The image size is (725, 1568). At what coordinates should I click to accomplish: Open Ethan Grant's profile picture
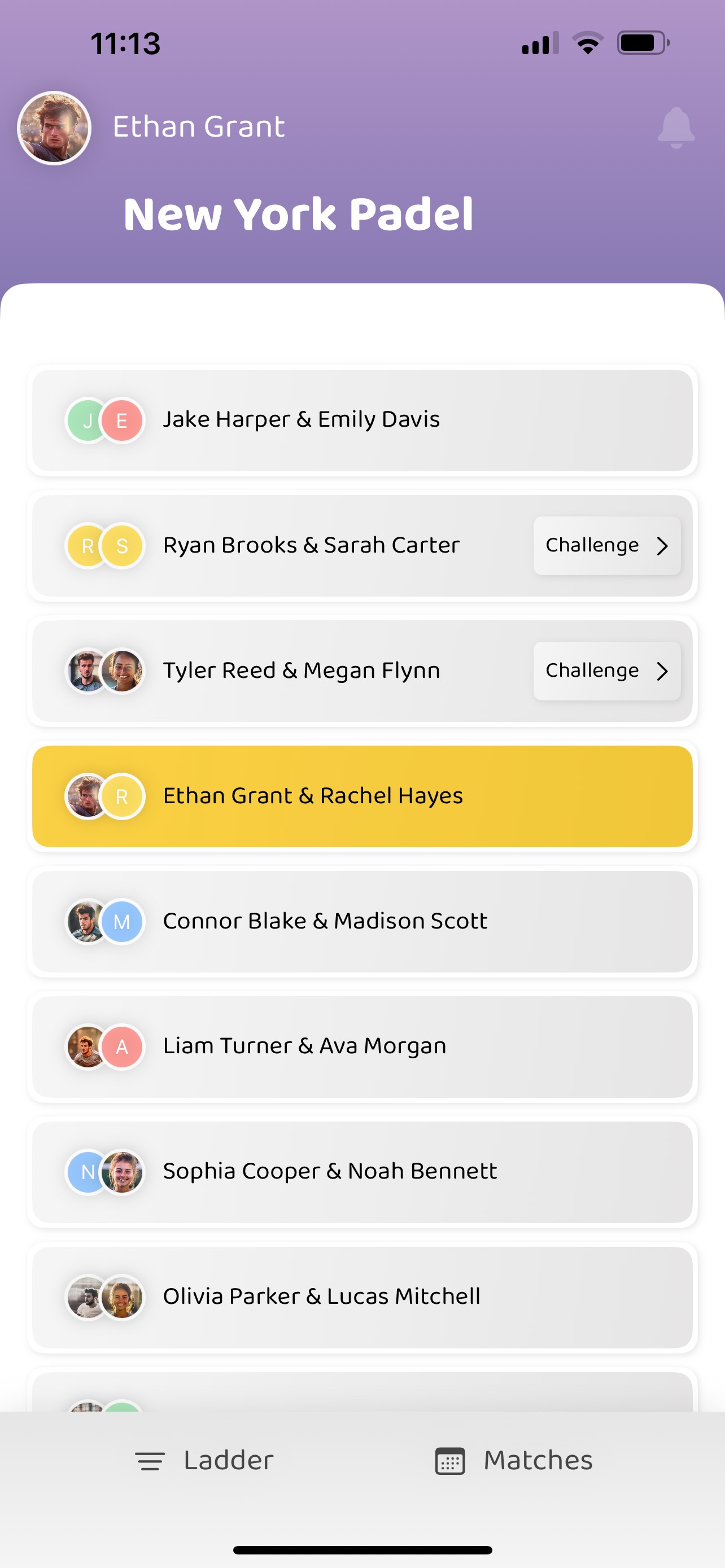coord(54,128)
